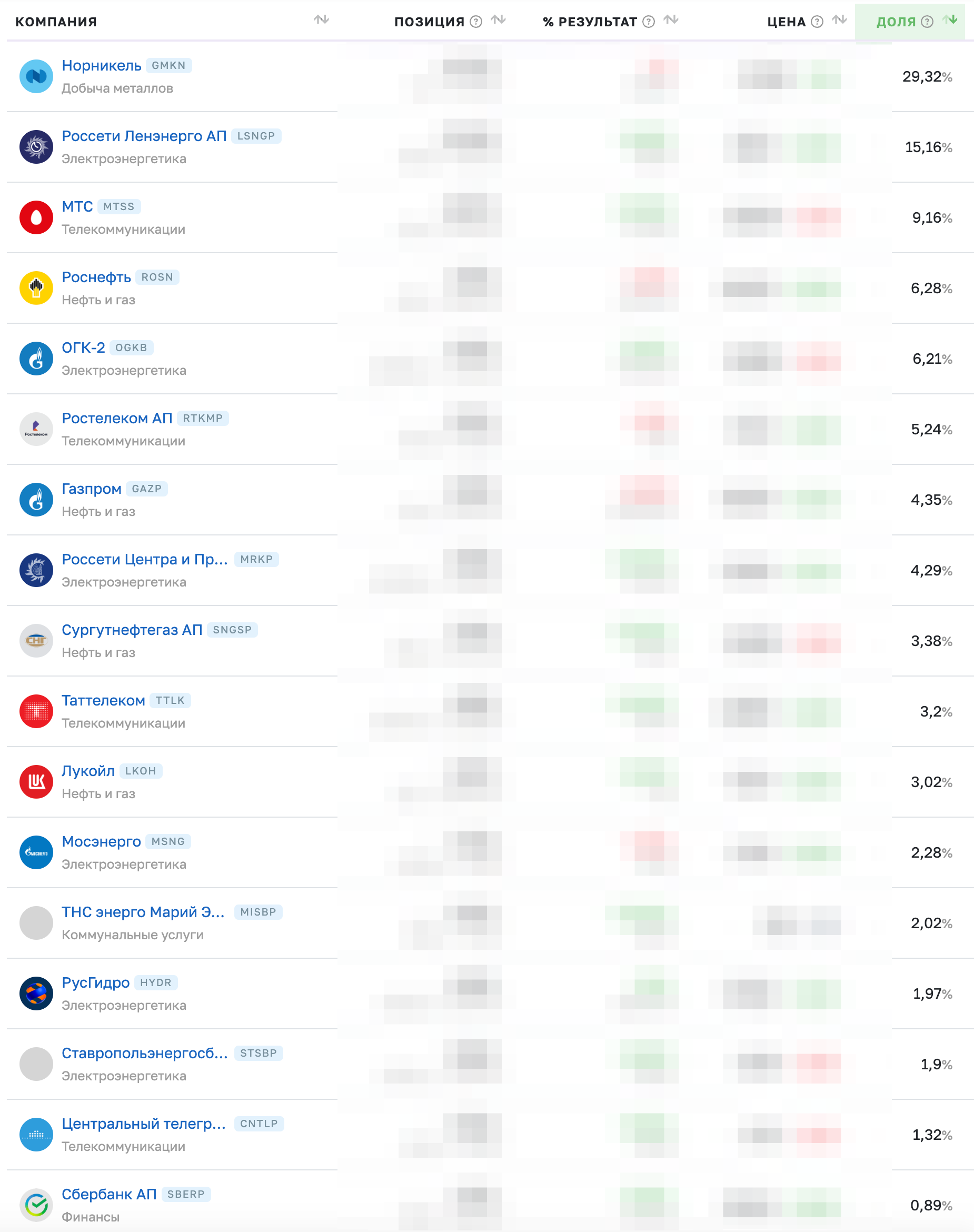Open Лукойл stock details
The height and width of the screenshot is (1232, 974).
pyautogui.click(x=88, y=771)
